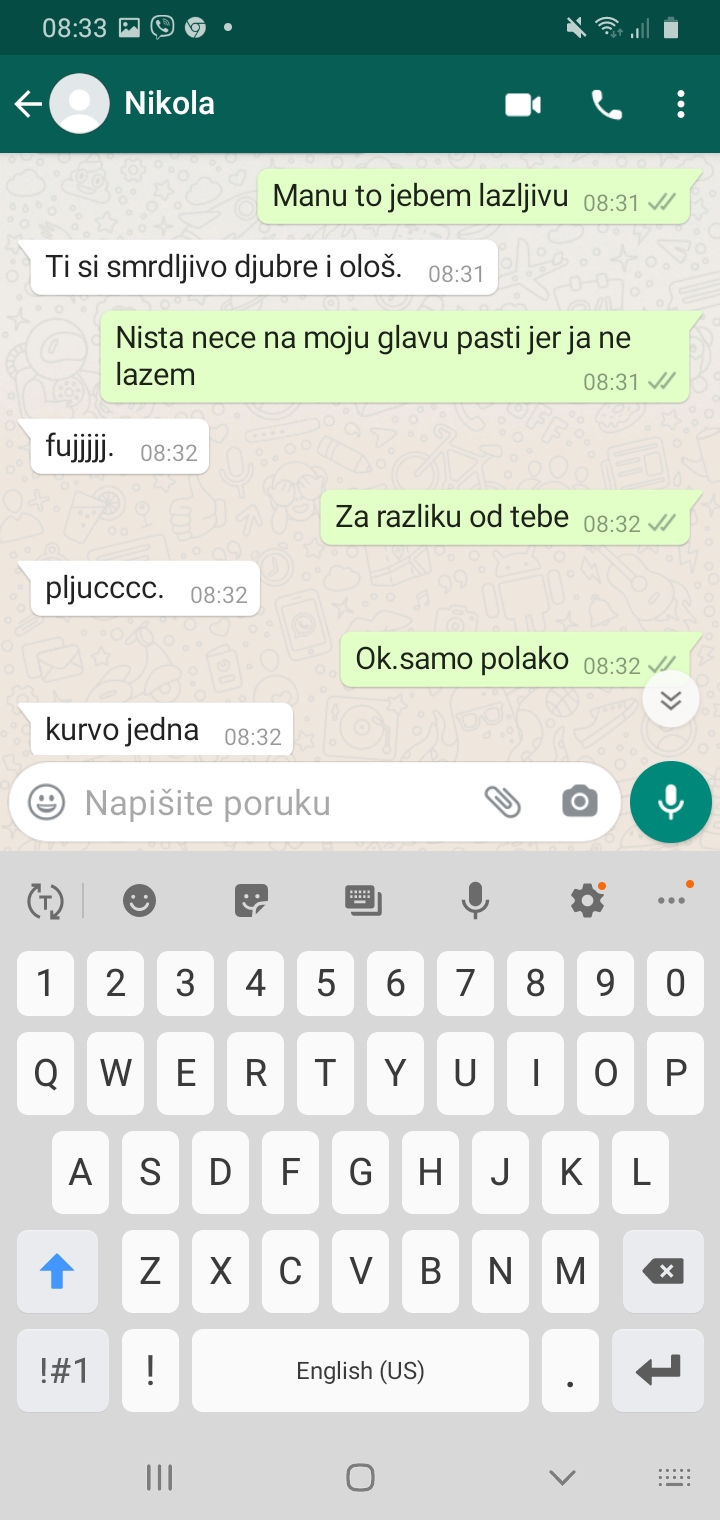Attach a file with the paperclip icon
Viewport: 720px width, 1520px height.
pyautogui.click(x=503, y=801)
